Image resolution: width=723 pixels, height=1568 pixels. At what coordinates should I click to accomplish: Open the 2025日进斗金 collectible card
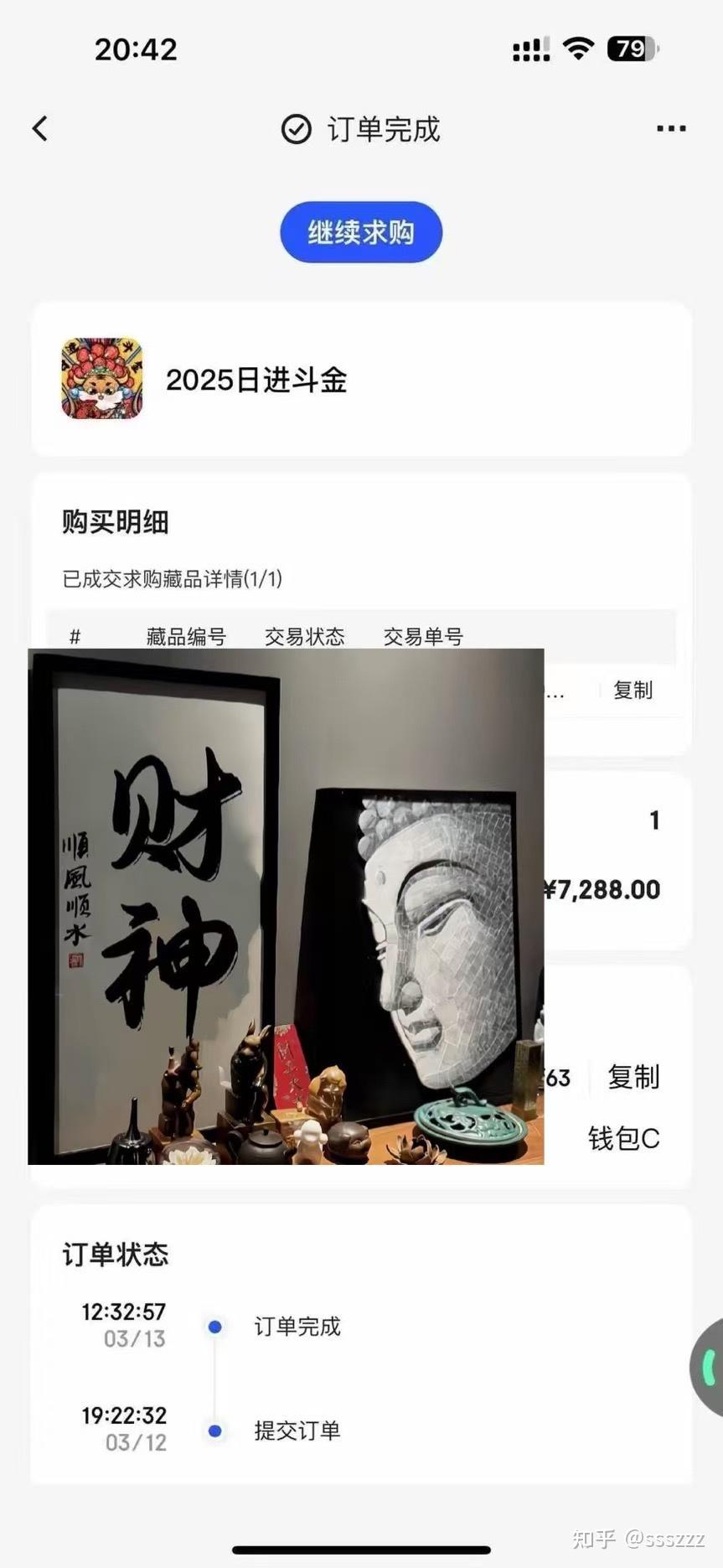point(361,379)
